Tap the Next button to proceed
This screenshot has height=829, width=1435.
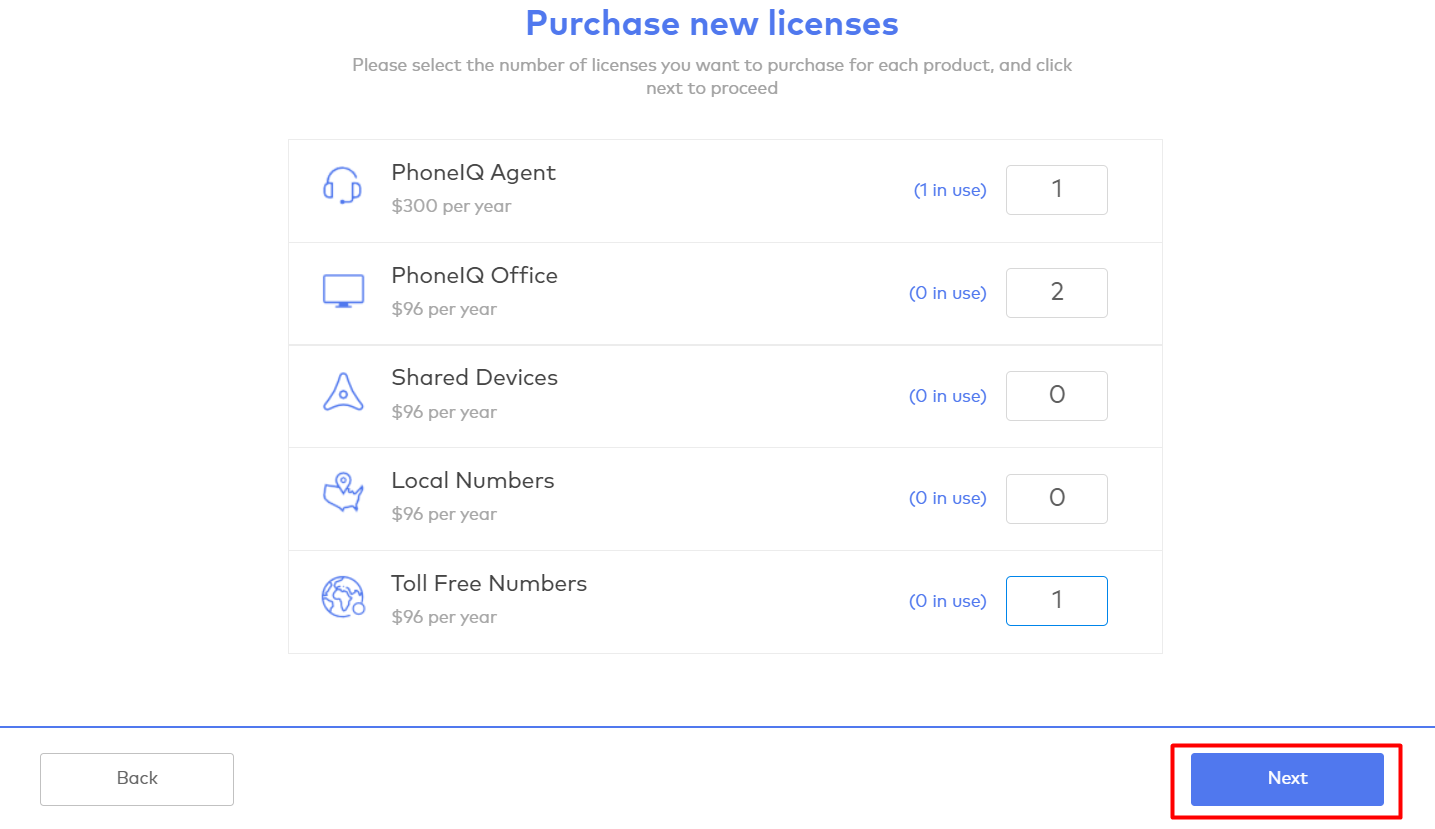1287,779
